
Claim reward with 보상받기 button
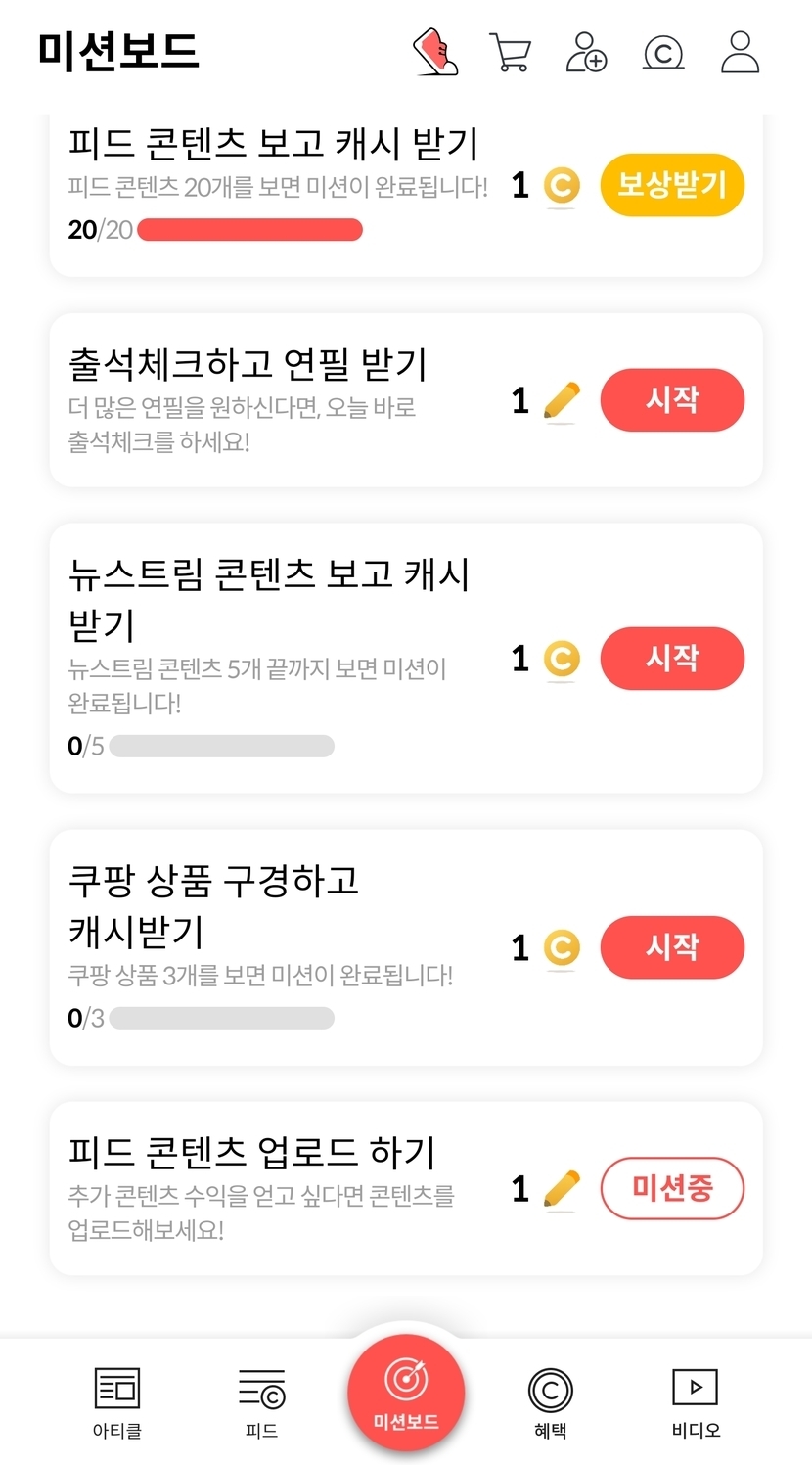(672, 185)
